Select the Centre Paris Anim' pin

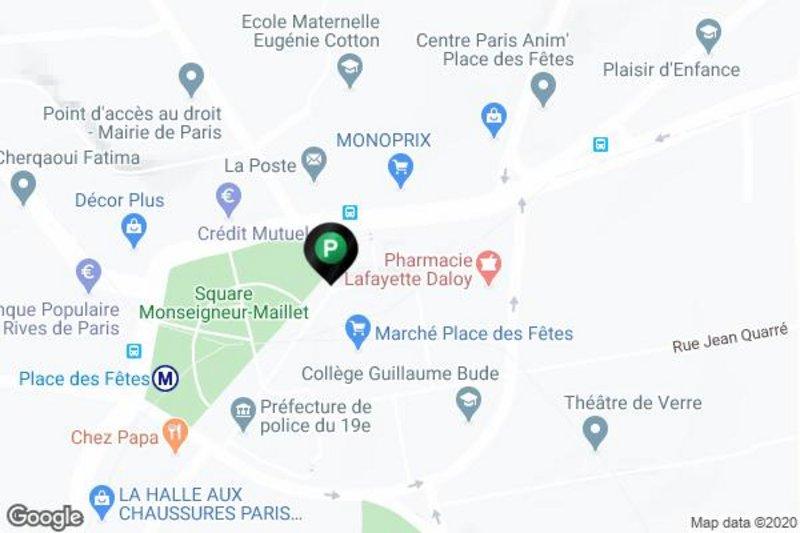pyautogui.click(x=543, y=90)
